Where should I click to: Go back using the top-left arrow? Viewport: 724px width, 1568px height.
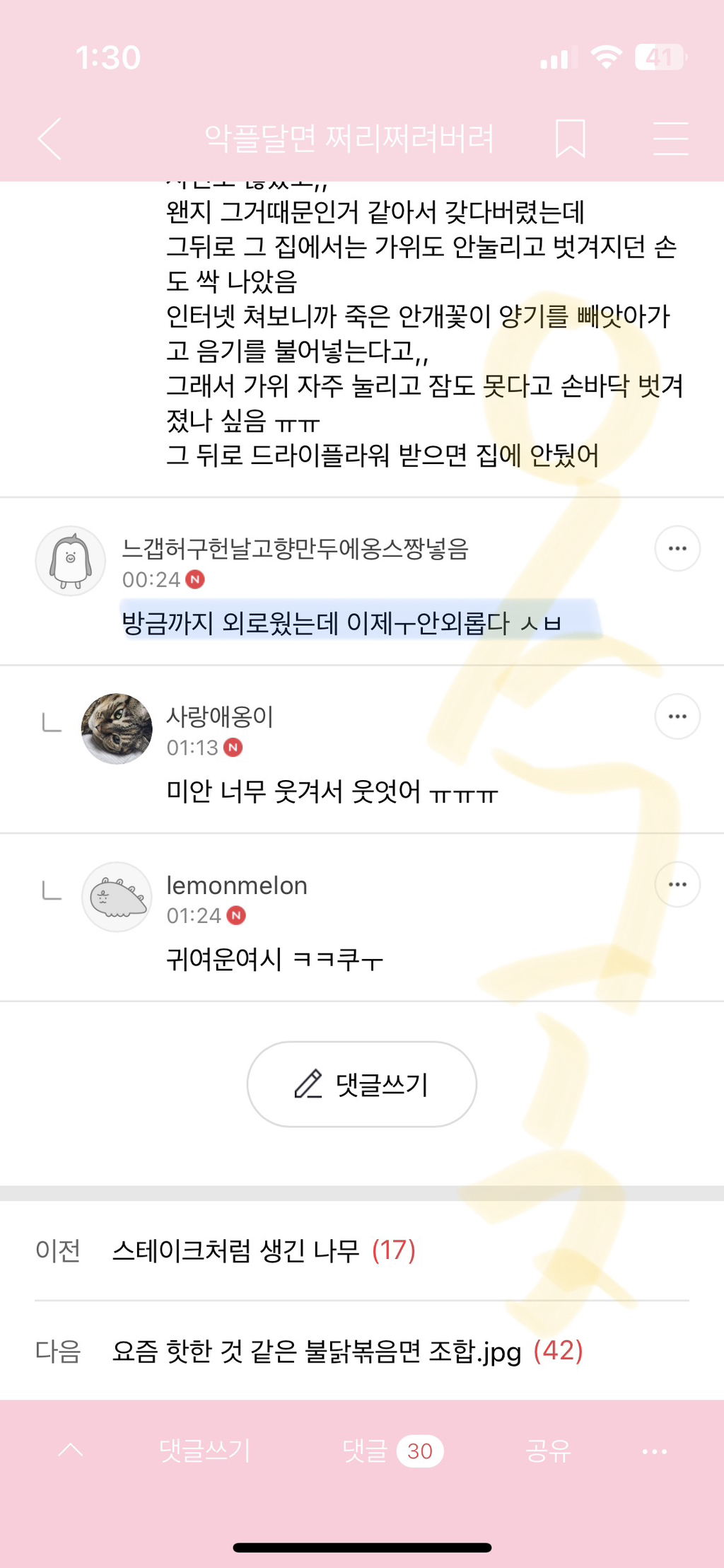(x=49, y=138)
